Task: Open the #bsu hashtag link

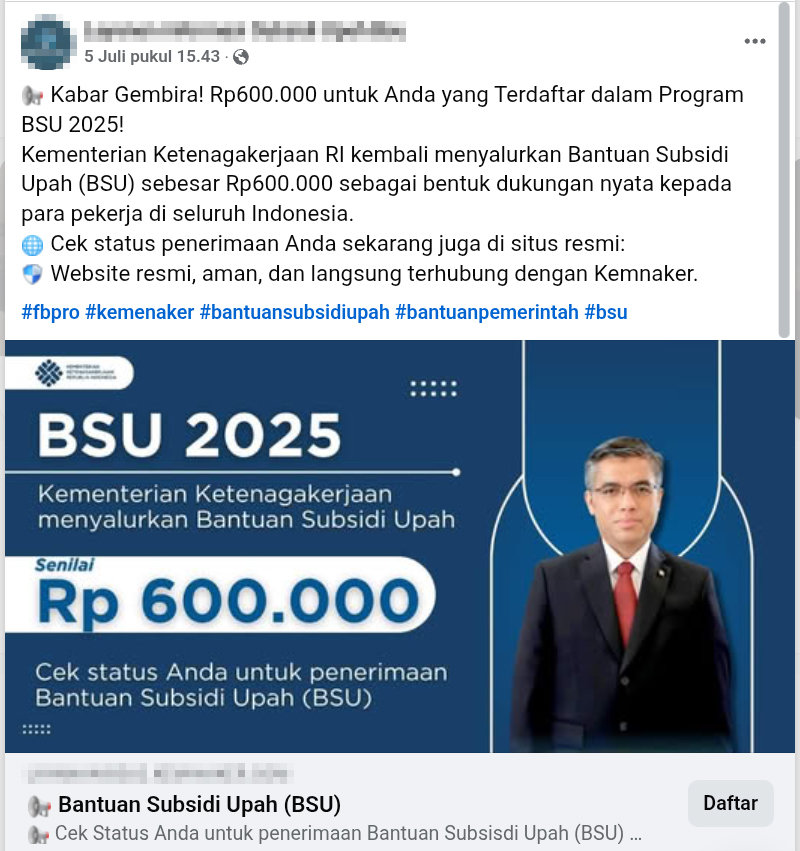Action: (x=606, y=312)
